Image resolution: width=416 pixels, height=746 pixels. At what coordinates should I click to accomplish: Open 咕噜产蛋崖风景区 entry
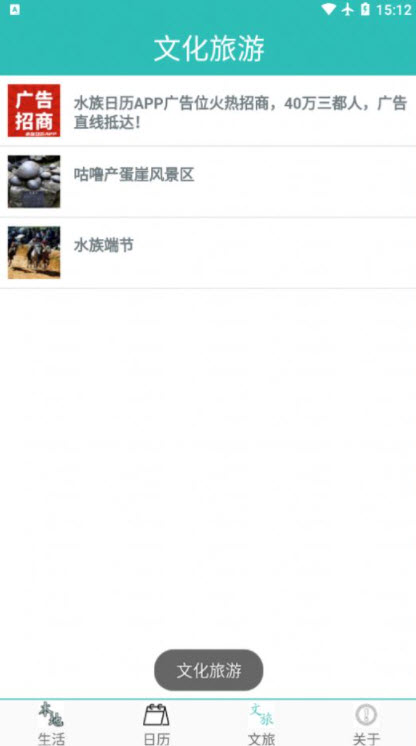[x=208, y=182]
